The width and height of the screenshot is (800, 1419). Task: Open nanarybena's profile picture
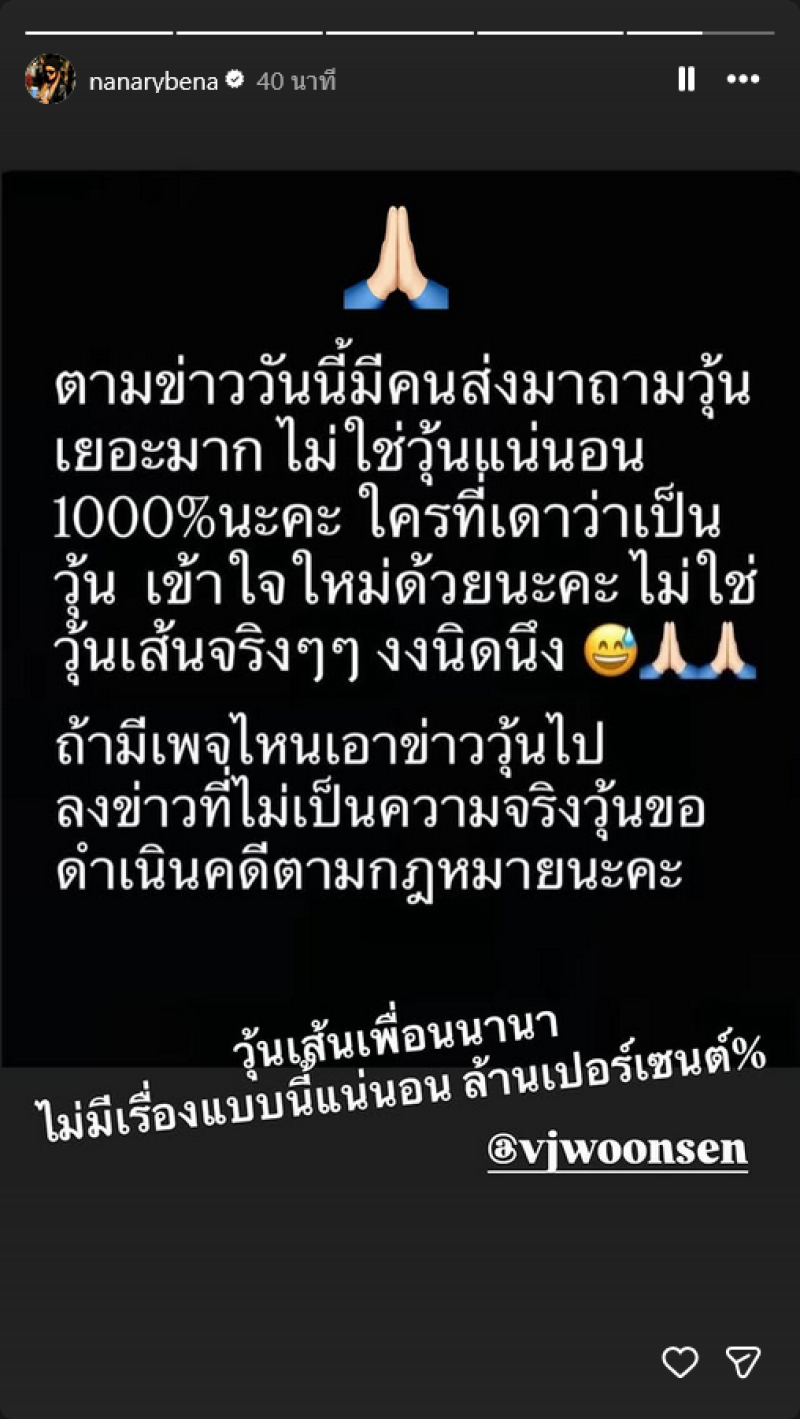click(x=50, y=80)
